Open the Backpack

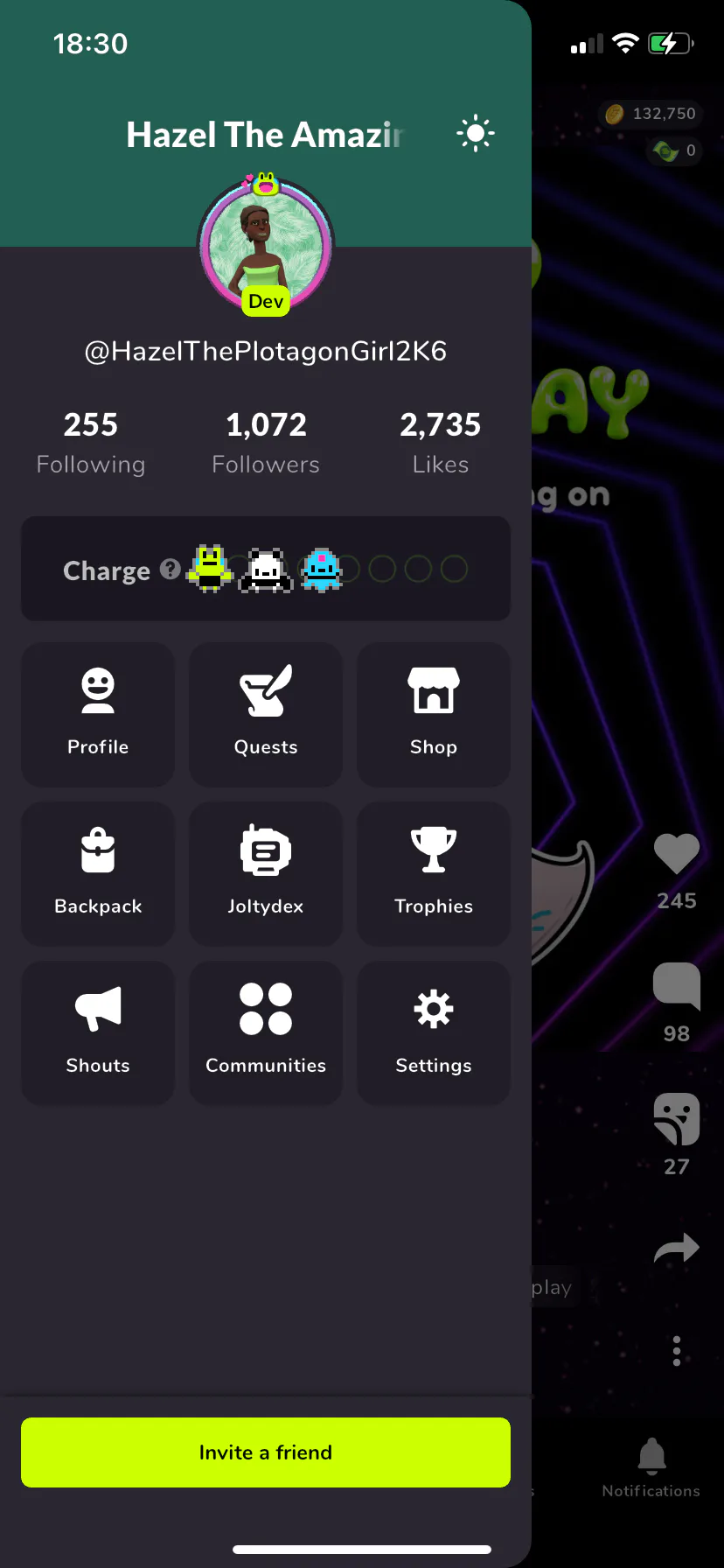[98, 873]
